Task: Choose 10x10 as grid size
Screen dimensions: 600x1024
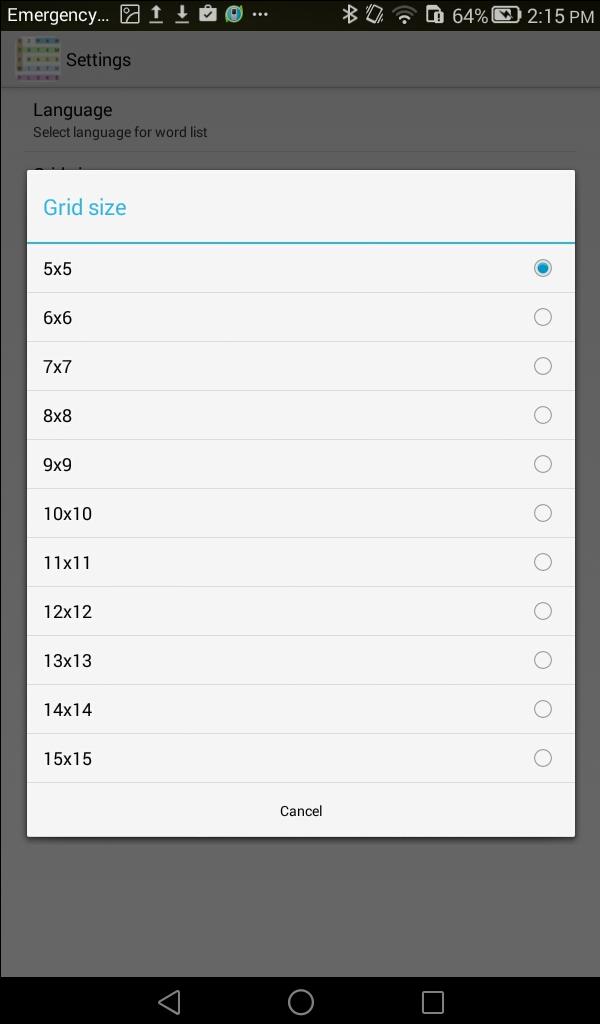Action: click(x=300, y=513)
